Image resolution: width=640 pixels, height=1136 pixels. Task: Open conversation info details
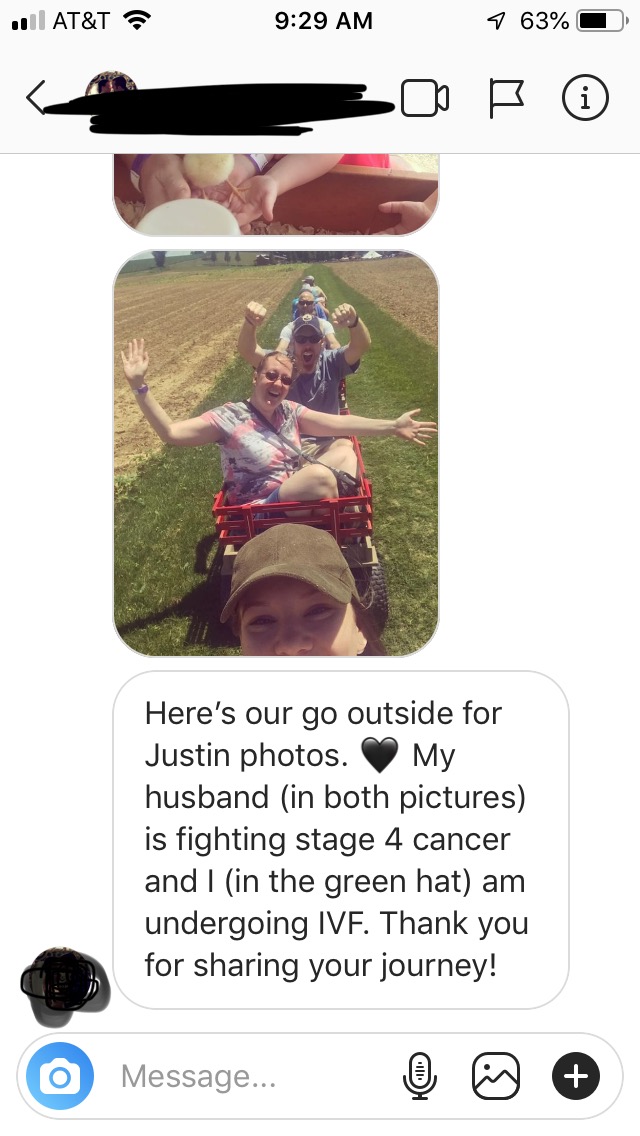pos(585,97)
